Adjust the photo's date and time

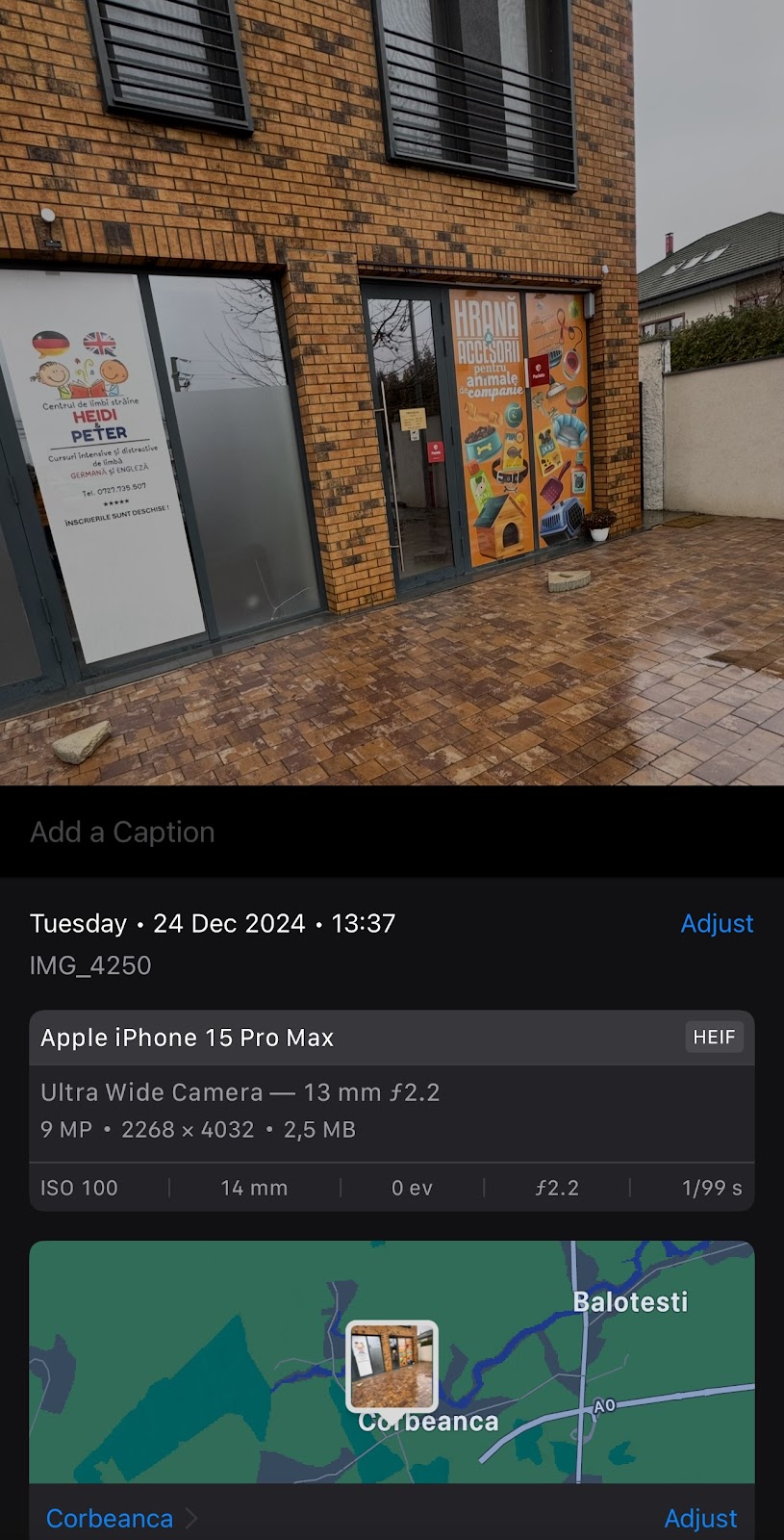coord(716,923)
